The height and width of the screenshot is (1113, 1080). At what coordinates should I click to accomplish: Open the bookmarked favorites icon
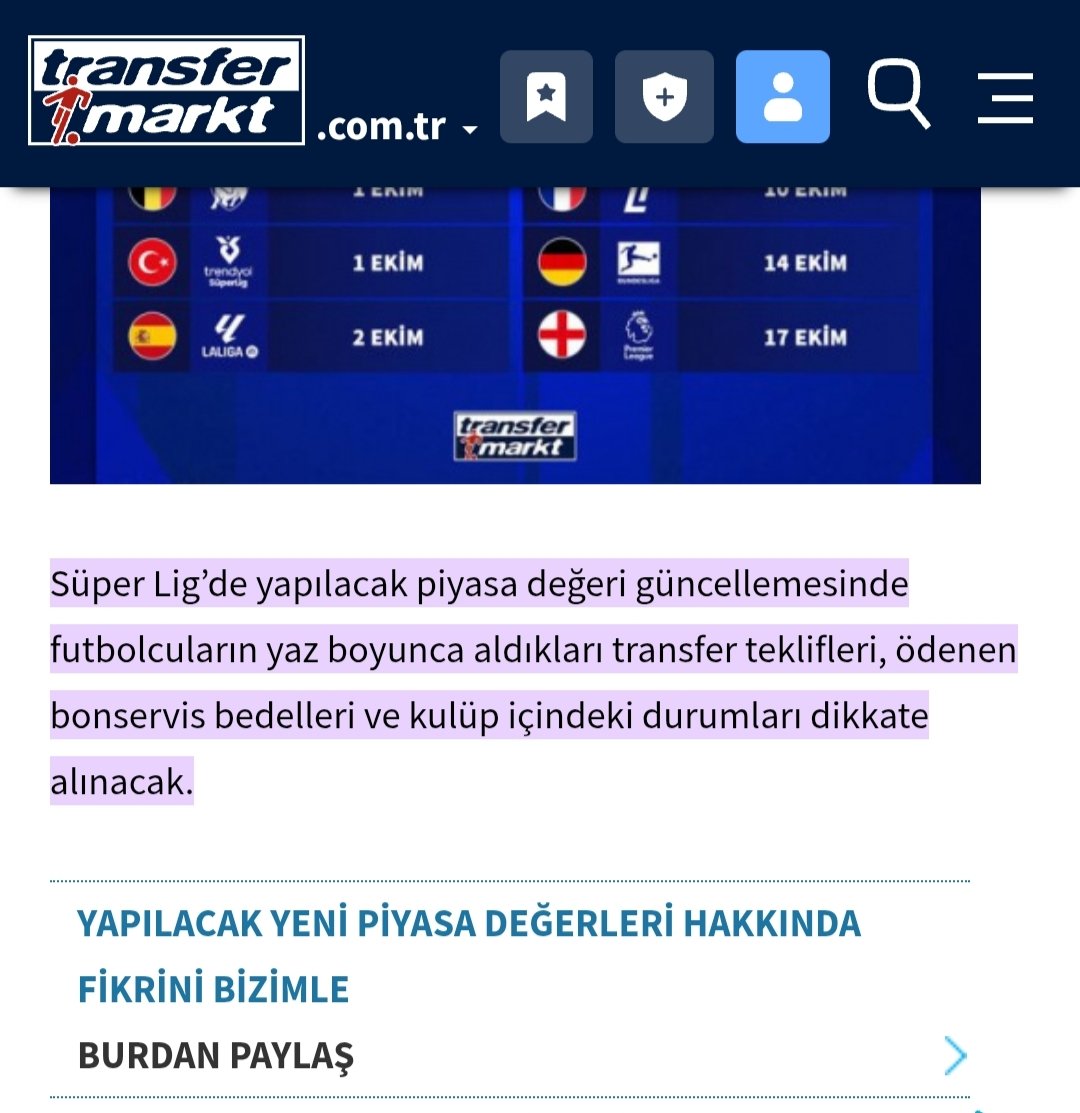[546, 97]
